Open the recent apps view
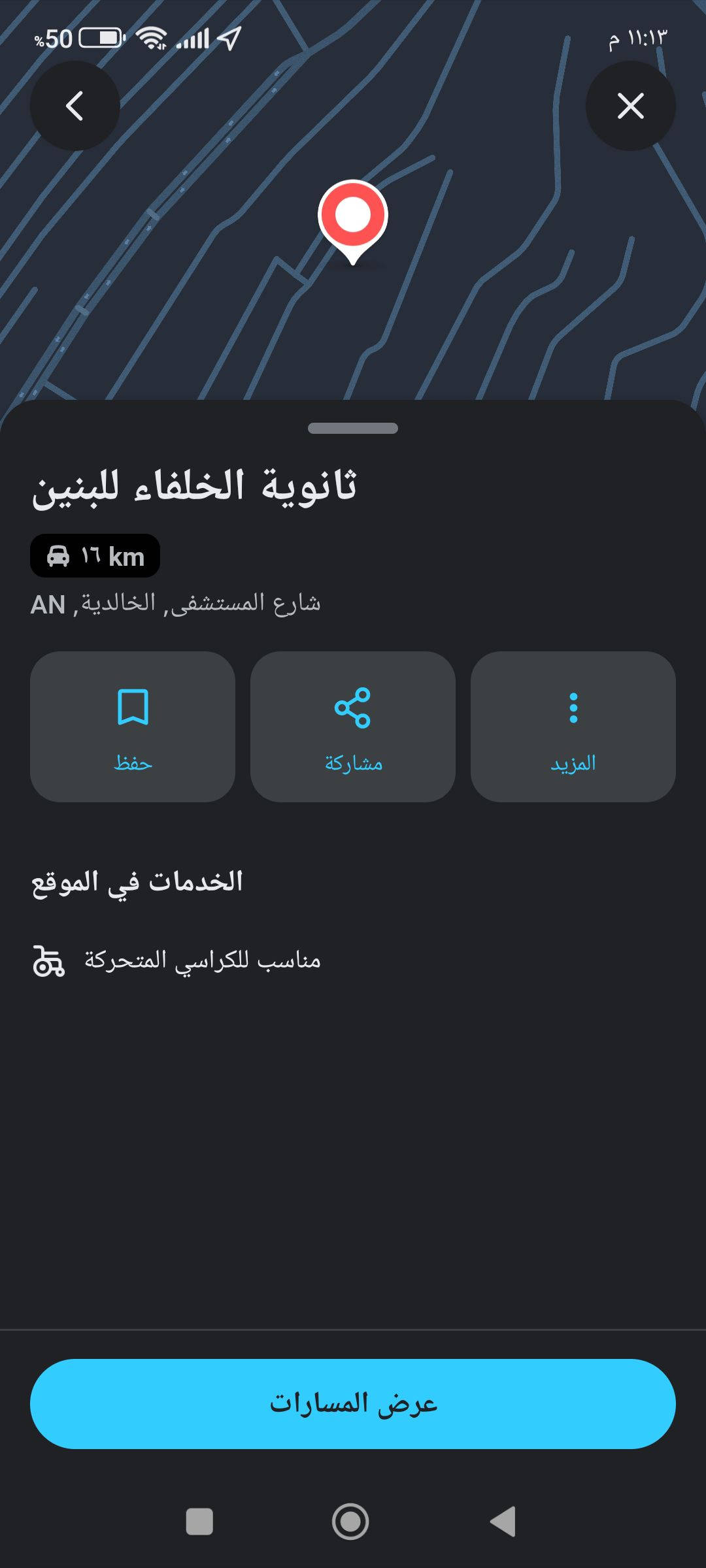The height and width of the screenshot is (1568, 706). [x=199, y=1521]
